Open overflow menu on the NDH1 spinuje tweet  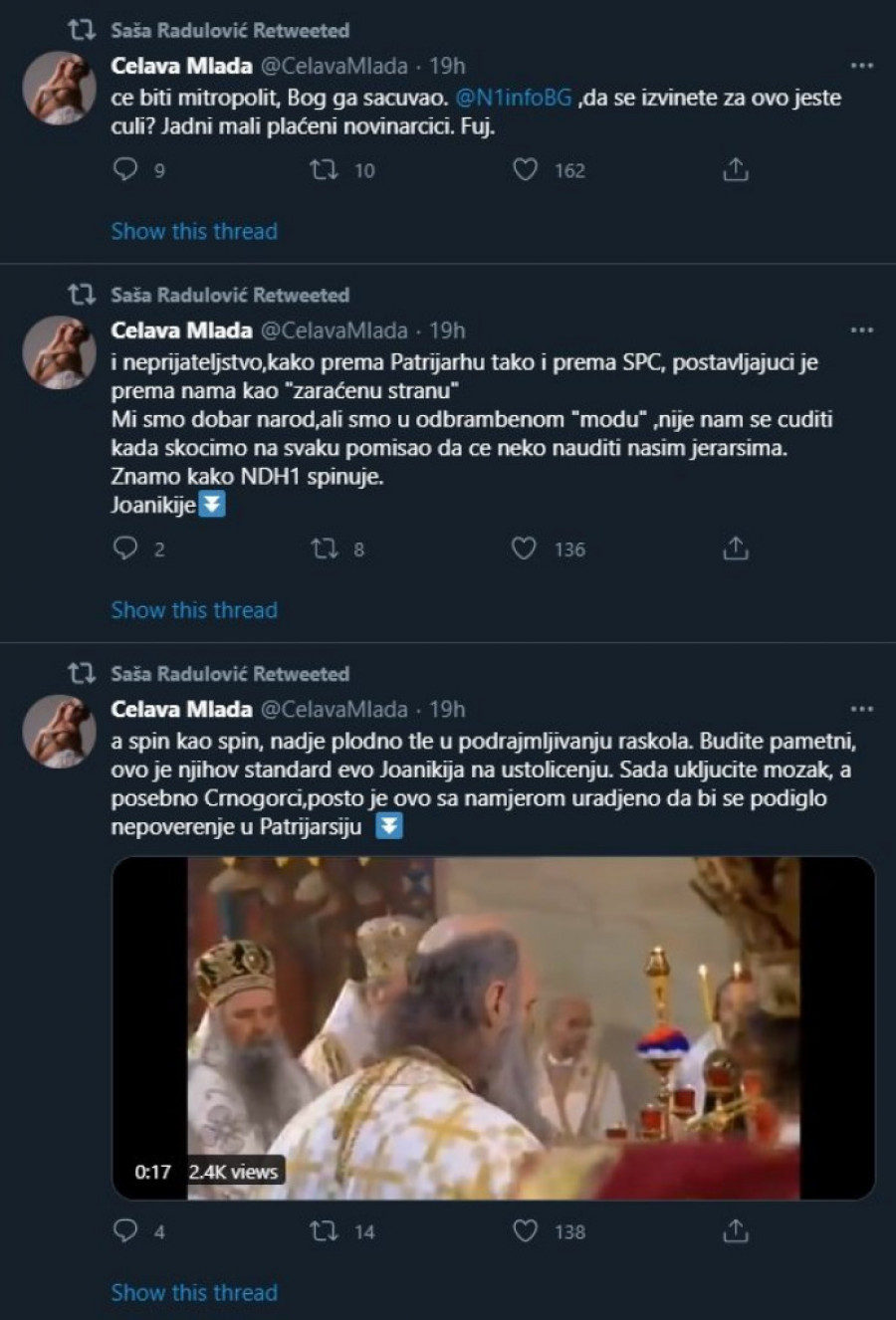[x=861, y=330]
